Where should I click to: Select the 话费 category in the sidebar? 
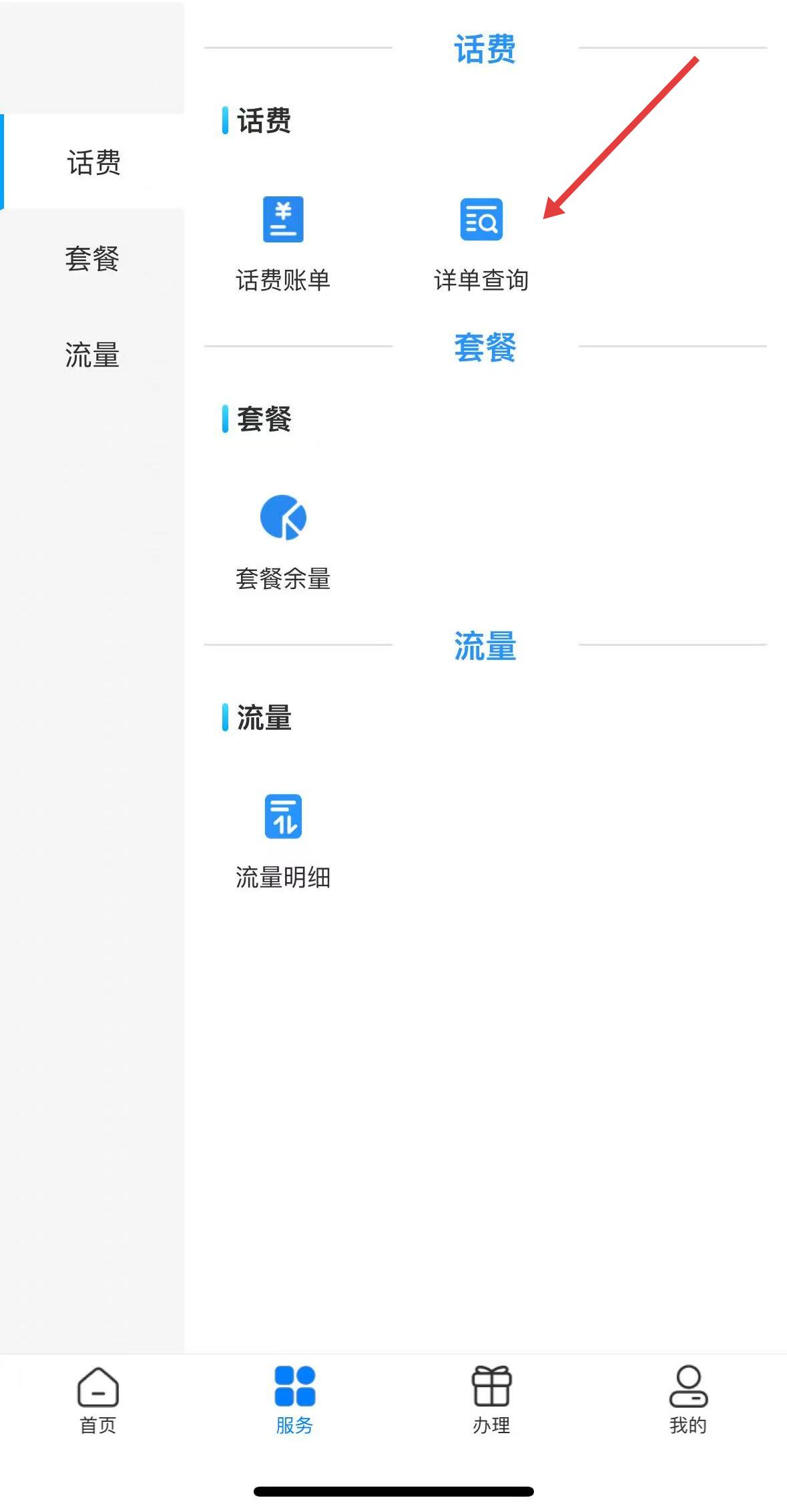click(93, 162)
